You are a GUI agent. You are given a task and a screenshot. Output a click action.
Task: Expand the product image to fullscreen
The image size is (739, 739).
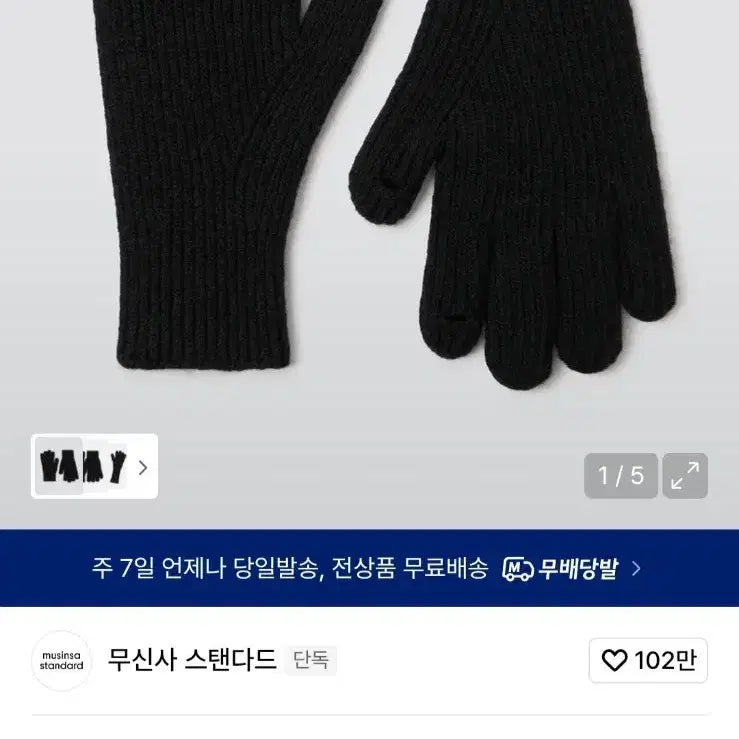click(x=685, y=476)
